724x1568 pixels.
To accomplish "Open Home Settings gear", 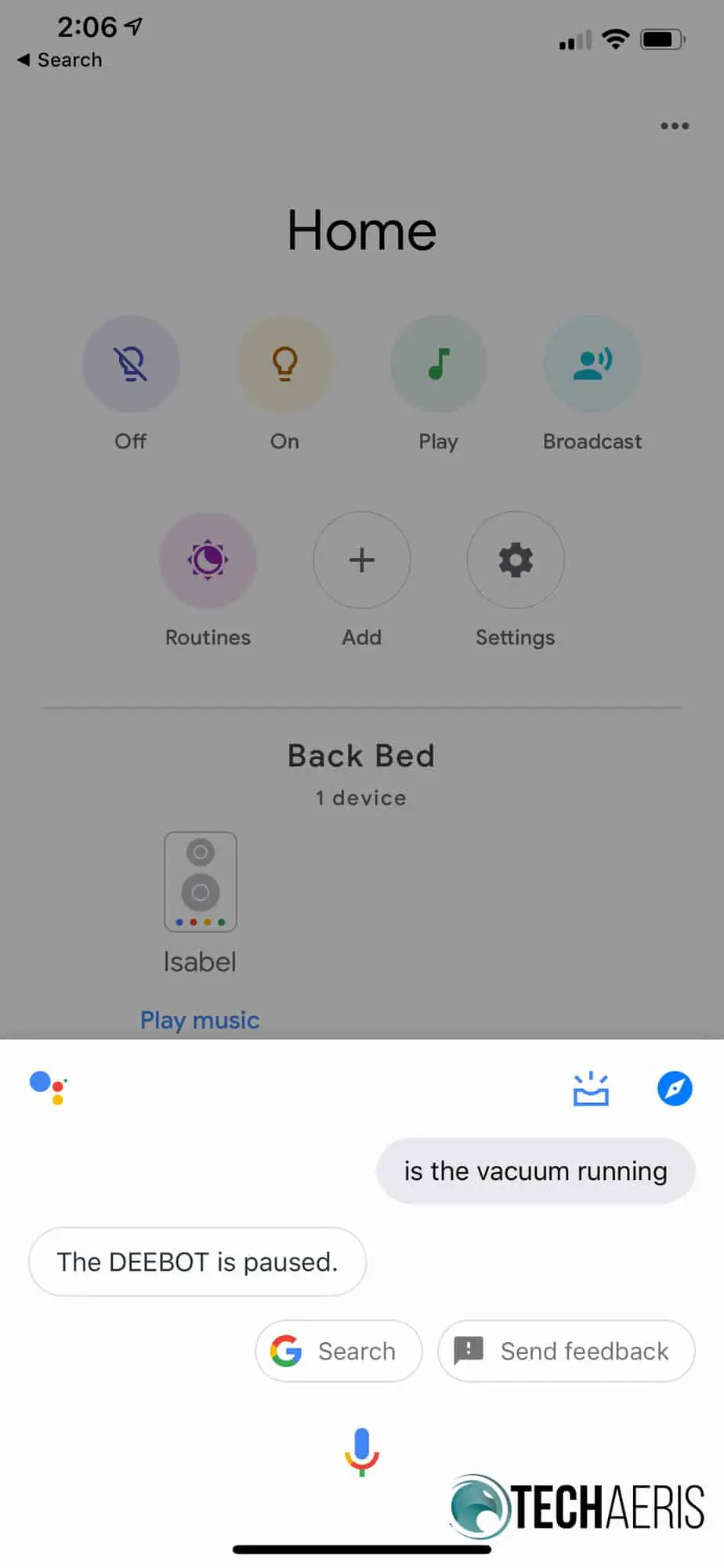I will pos(515,560).
